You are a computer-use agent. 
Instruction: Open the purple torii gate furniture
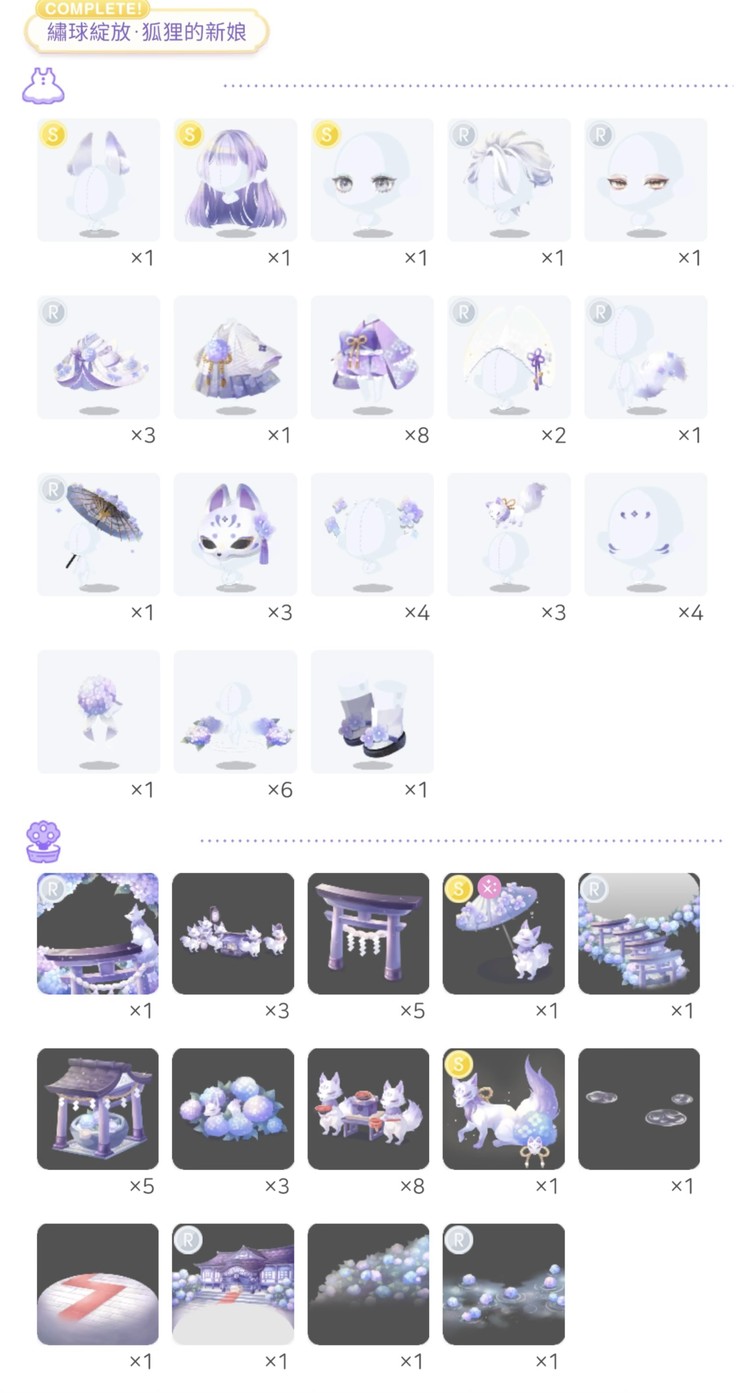(x=368, y=933)
